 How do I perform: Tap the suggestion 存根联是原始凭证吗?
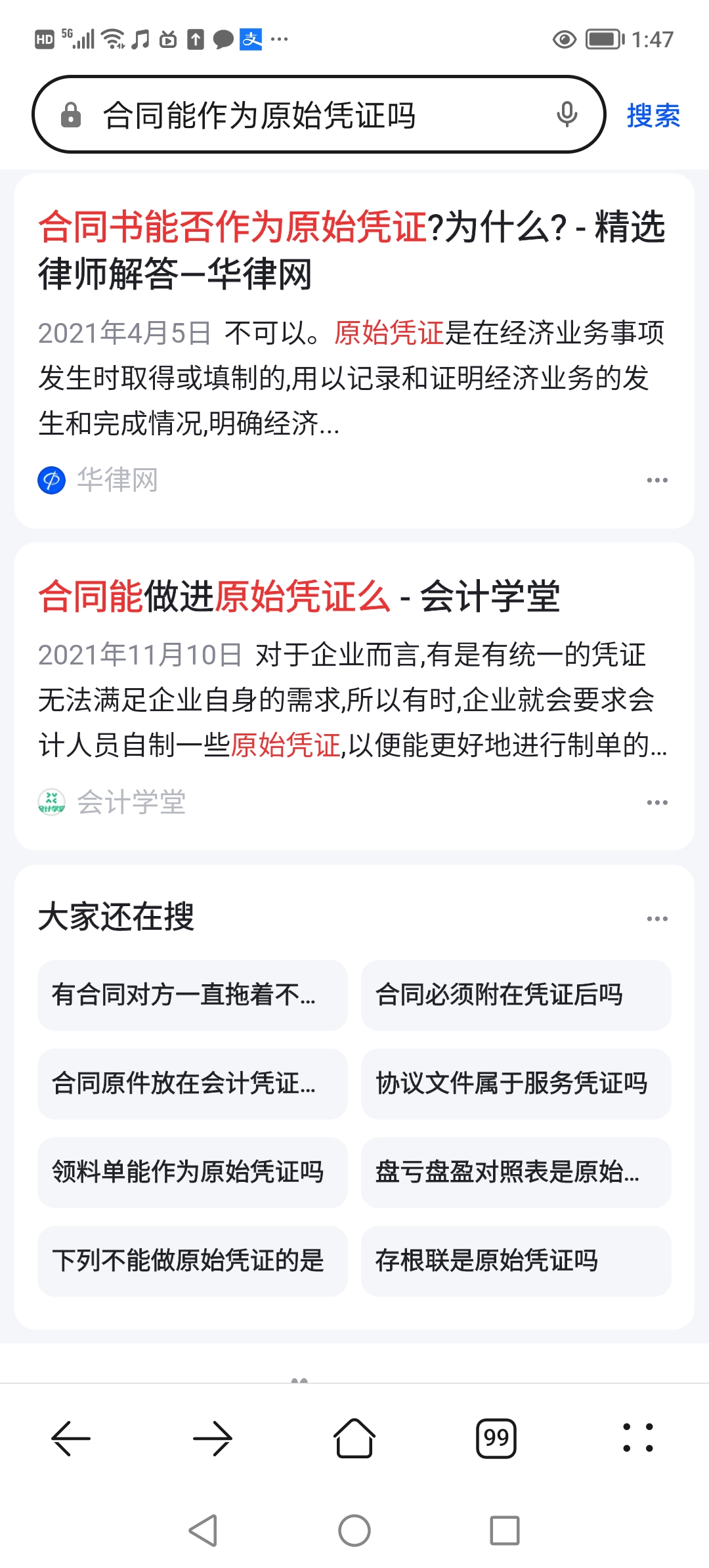[516, 1261]
